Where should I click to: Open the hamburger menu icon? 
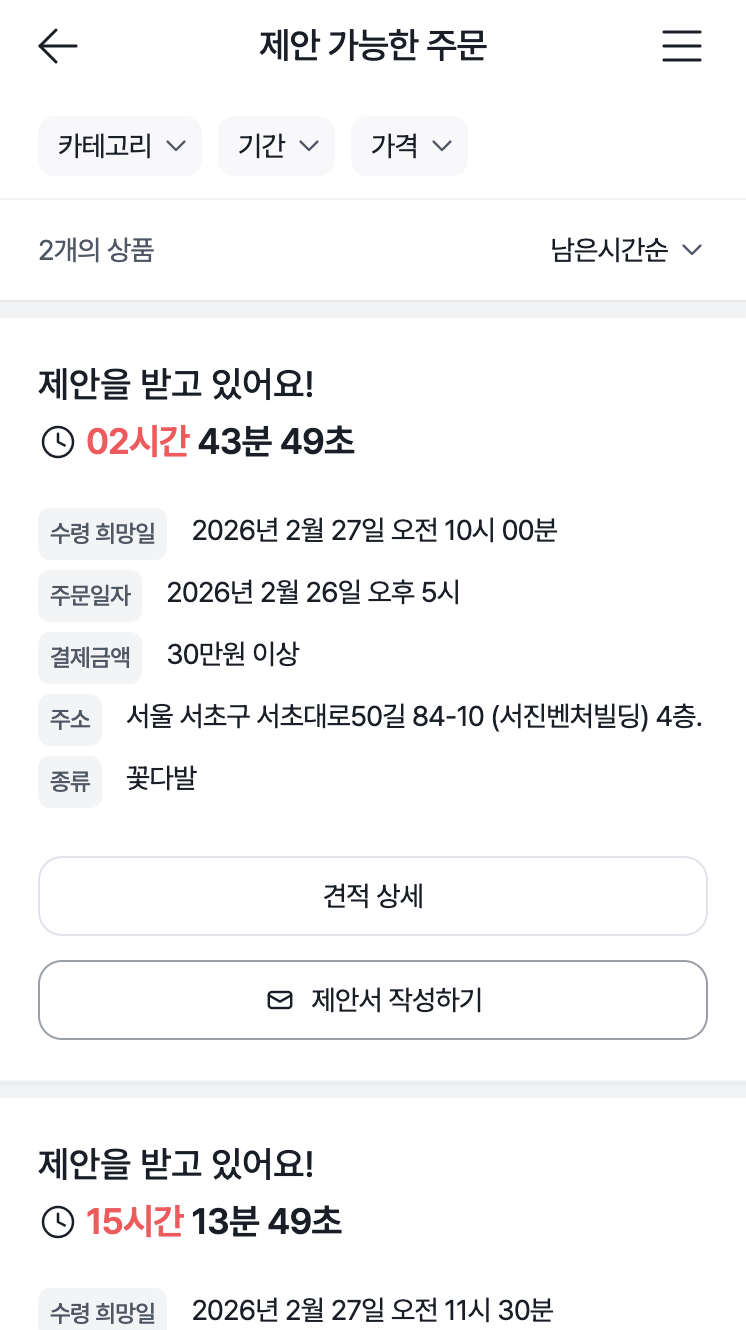pos(682,46)
